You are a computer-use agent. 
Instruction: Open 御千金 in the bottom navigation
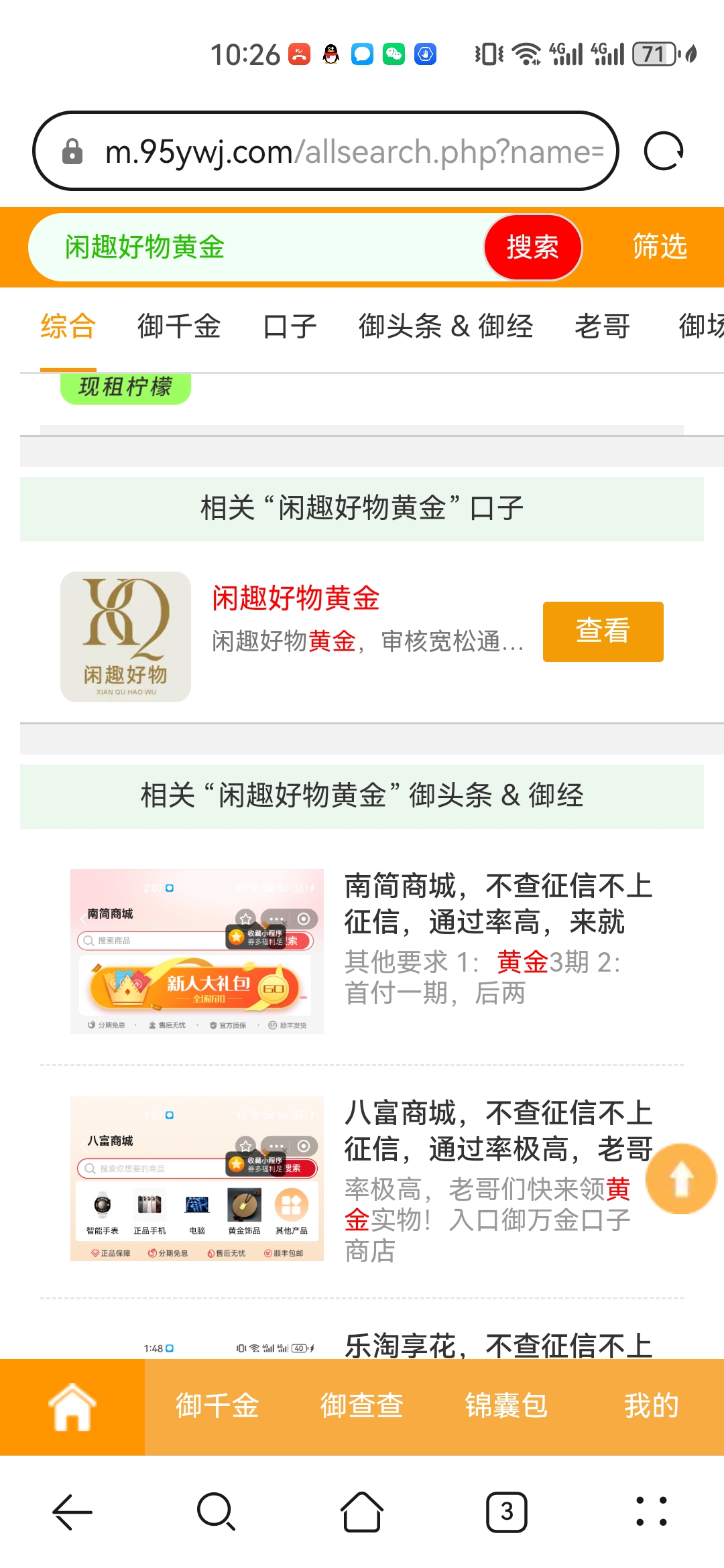pyautogui.click(x=217, y=1407)
